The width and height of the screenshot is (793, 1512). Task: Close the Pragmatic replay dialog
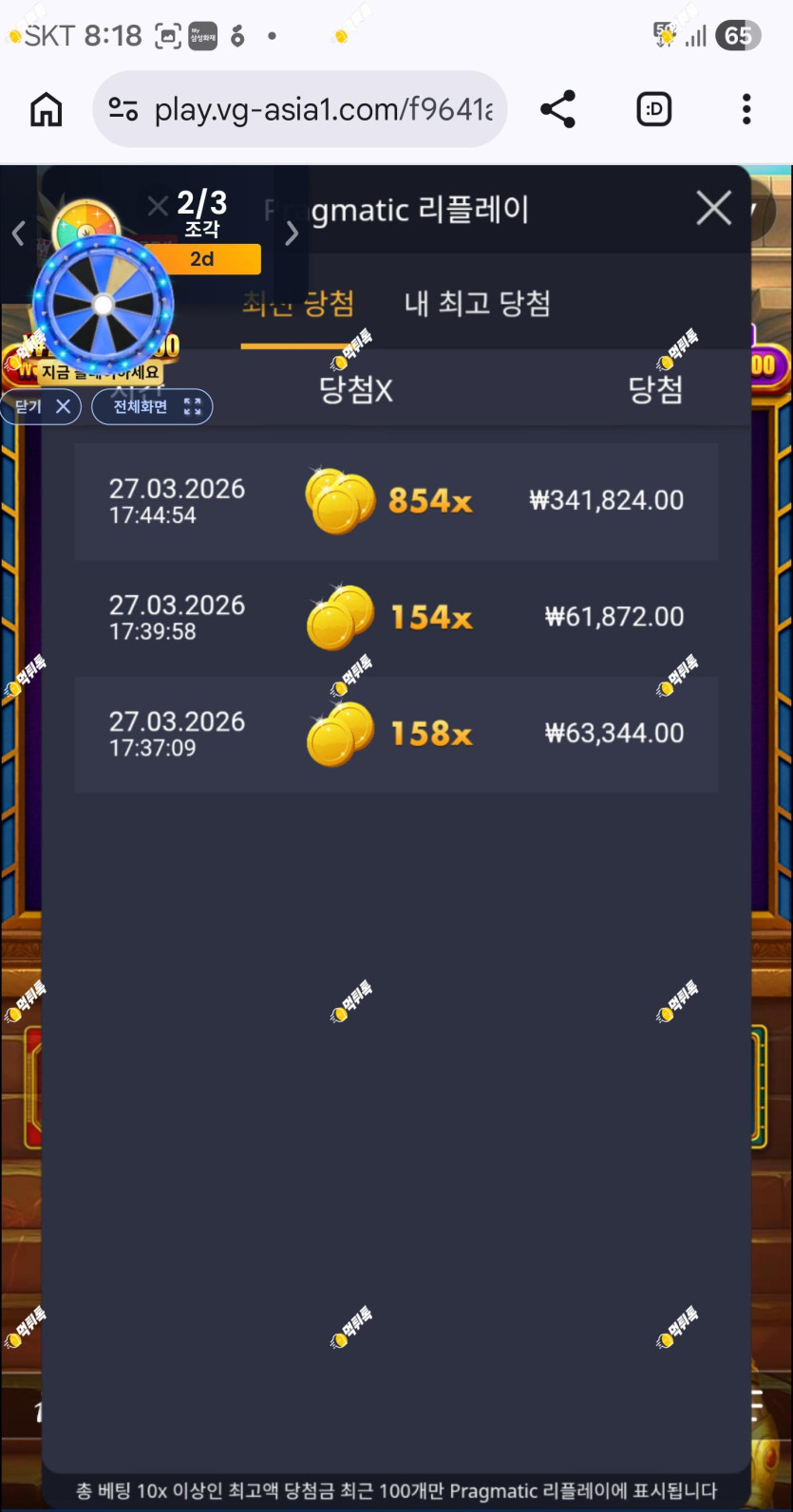713,208
